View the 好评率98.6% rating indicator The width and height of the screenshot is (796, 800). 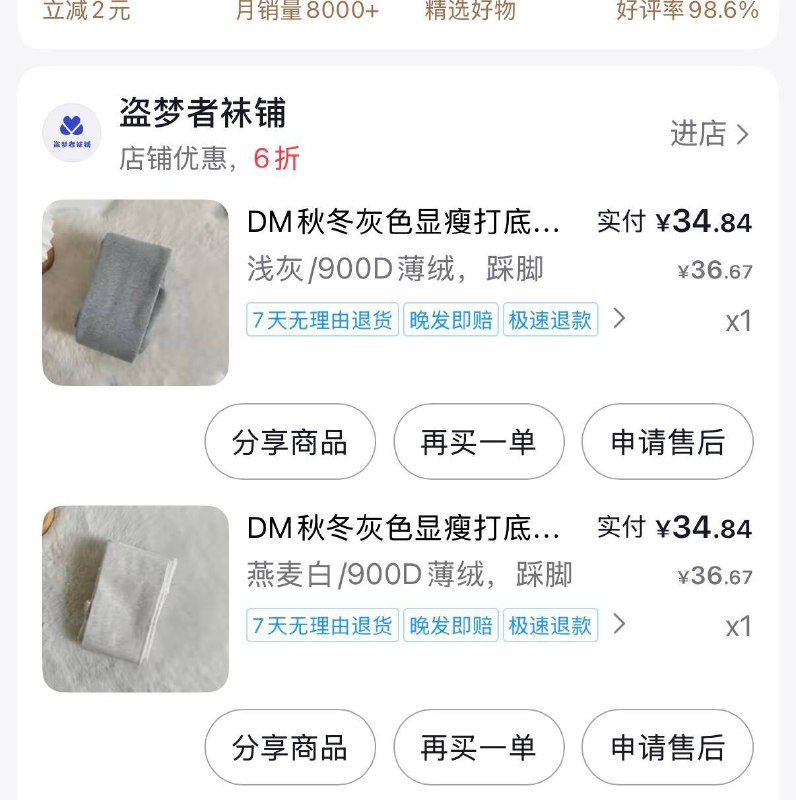pyautogui.click(x=684, y=12)
